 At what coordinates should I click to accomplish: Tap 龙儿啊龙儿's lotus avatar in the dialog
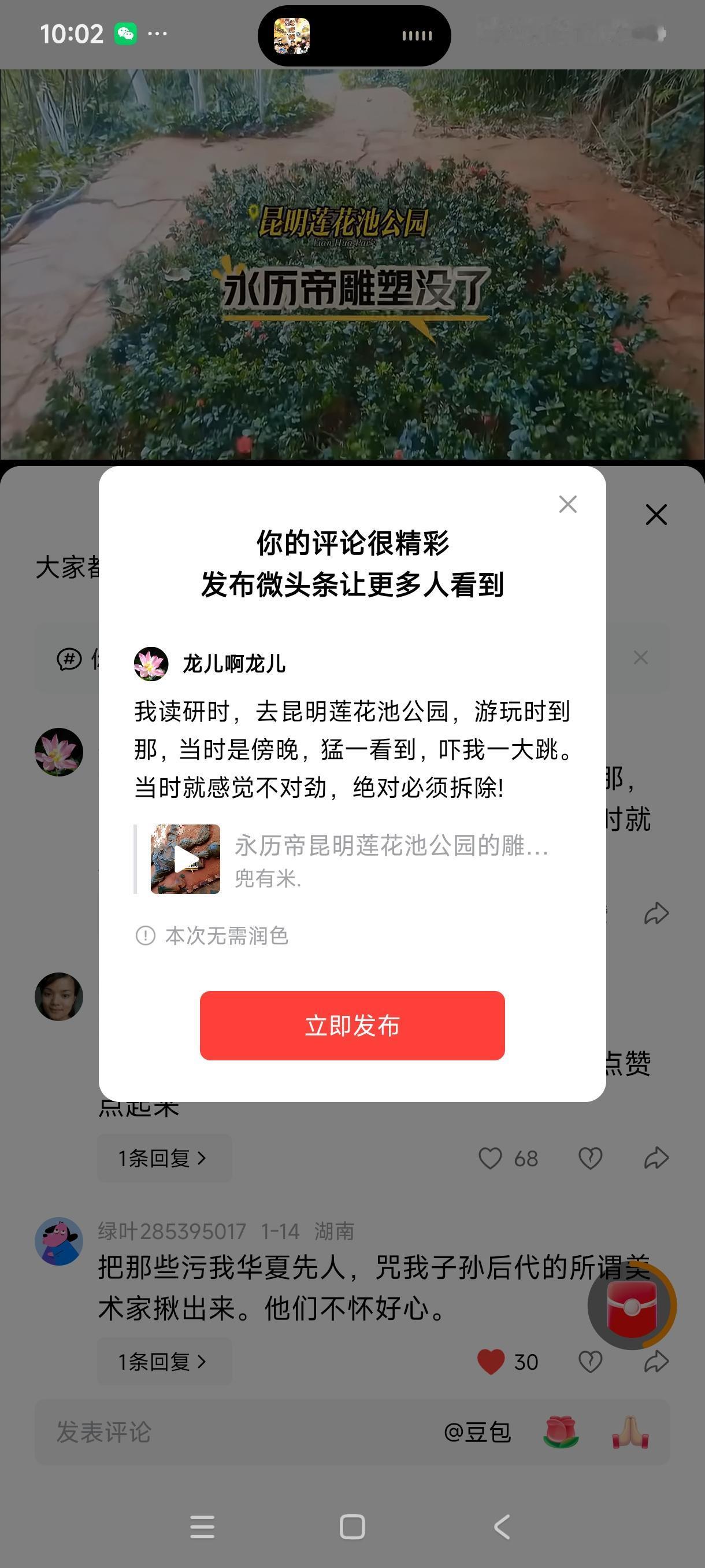coord(151,664)
